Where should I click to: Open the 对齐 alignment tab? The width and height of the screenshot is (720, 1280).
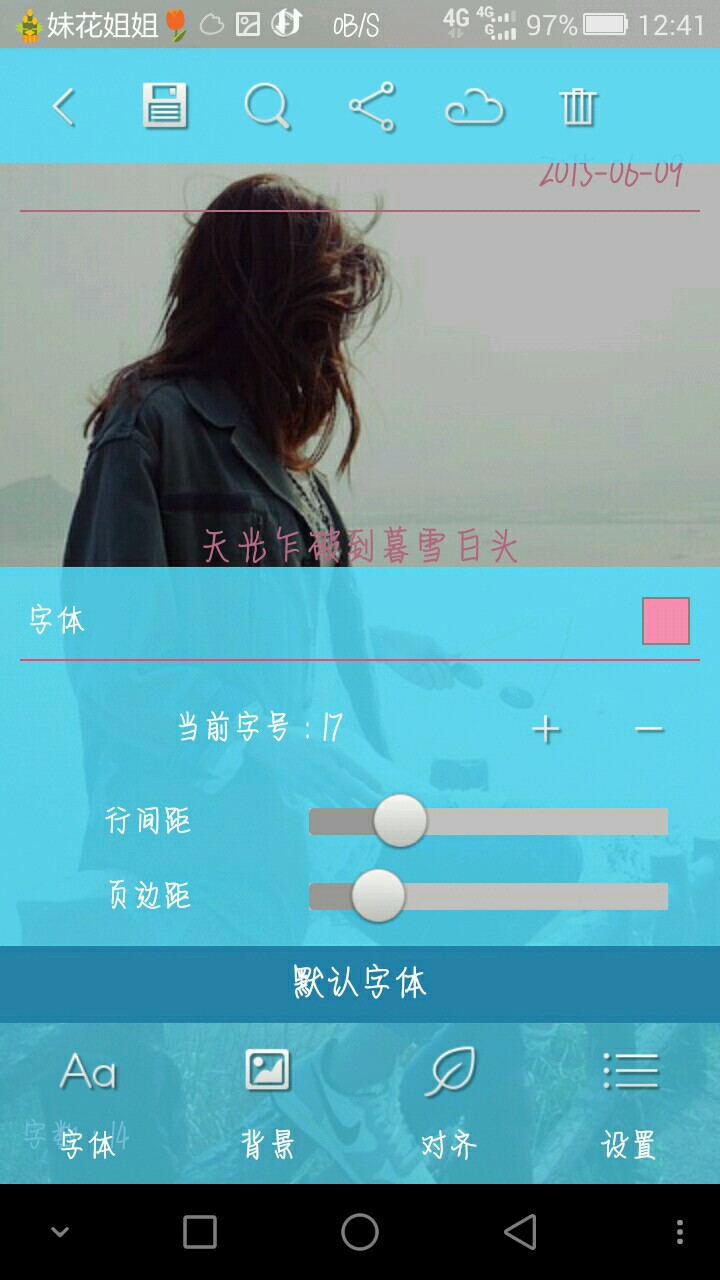tap(449, 1100)
